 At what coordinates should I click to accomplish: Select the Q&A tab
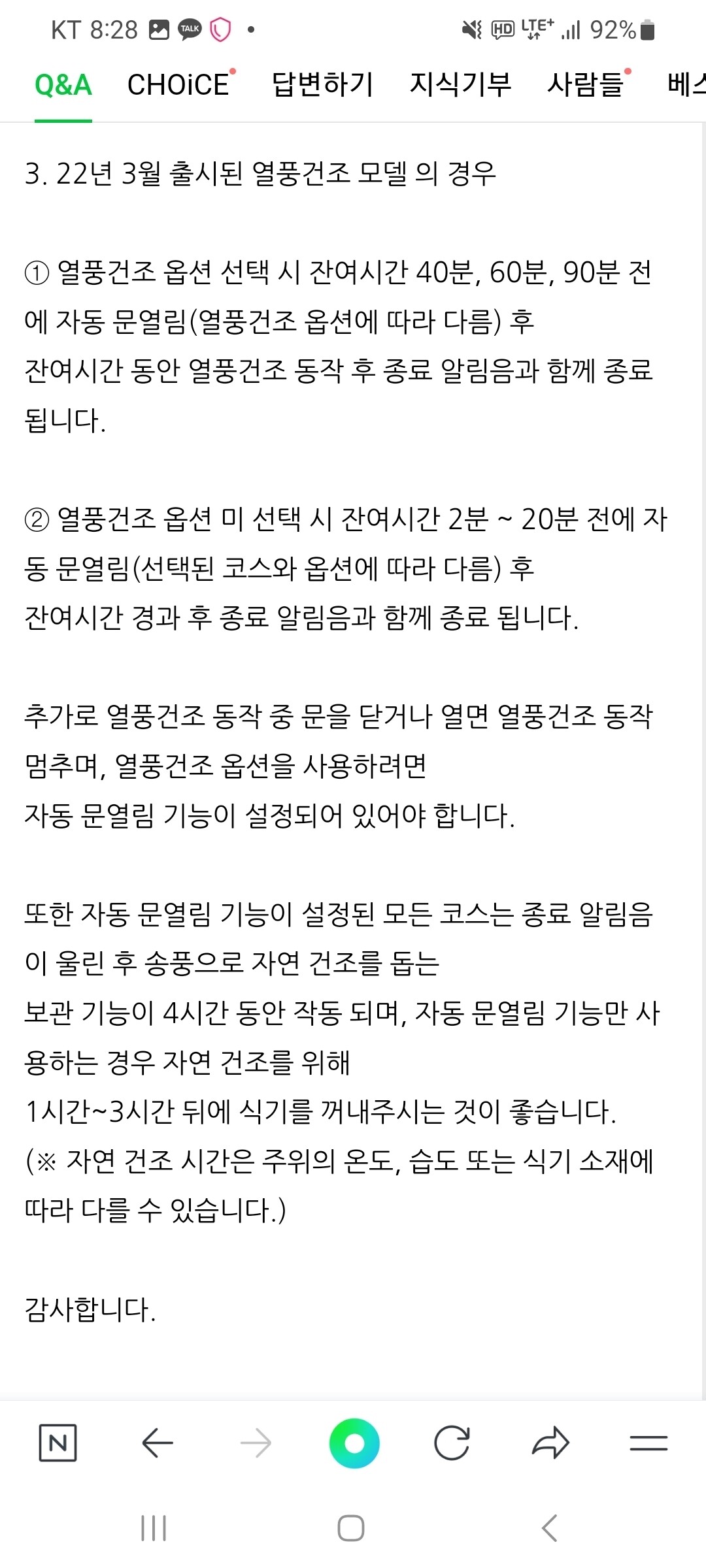[63, 85]
